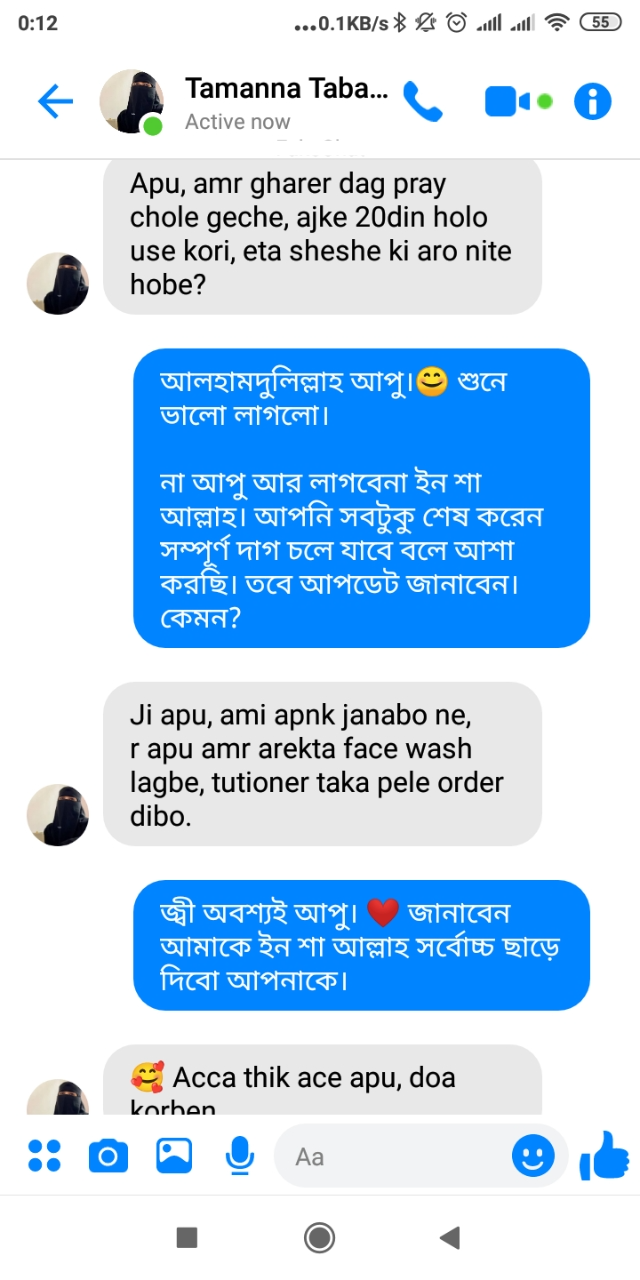640x1280 pixels.
Task: Start a voice call with Tamanna
Action: (422, 101)
